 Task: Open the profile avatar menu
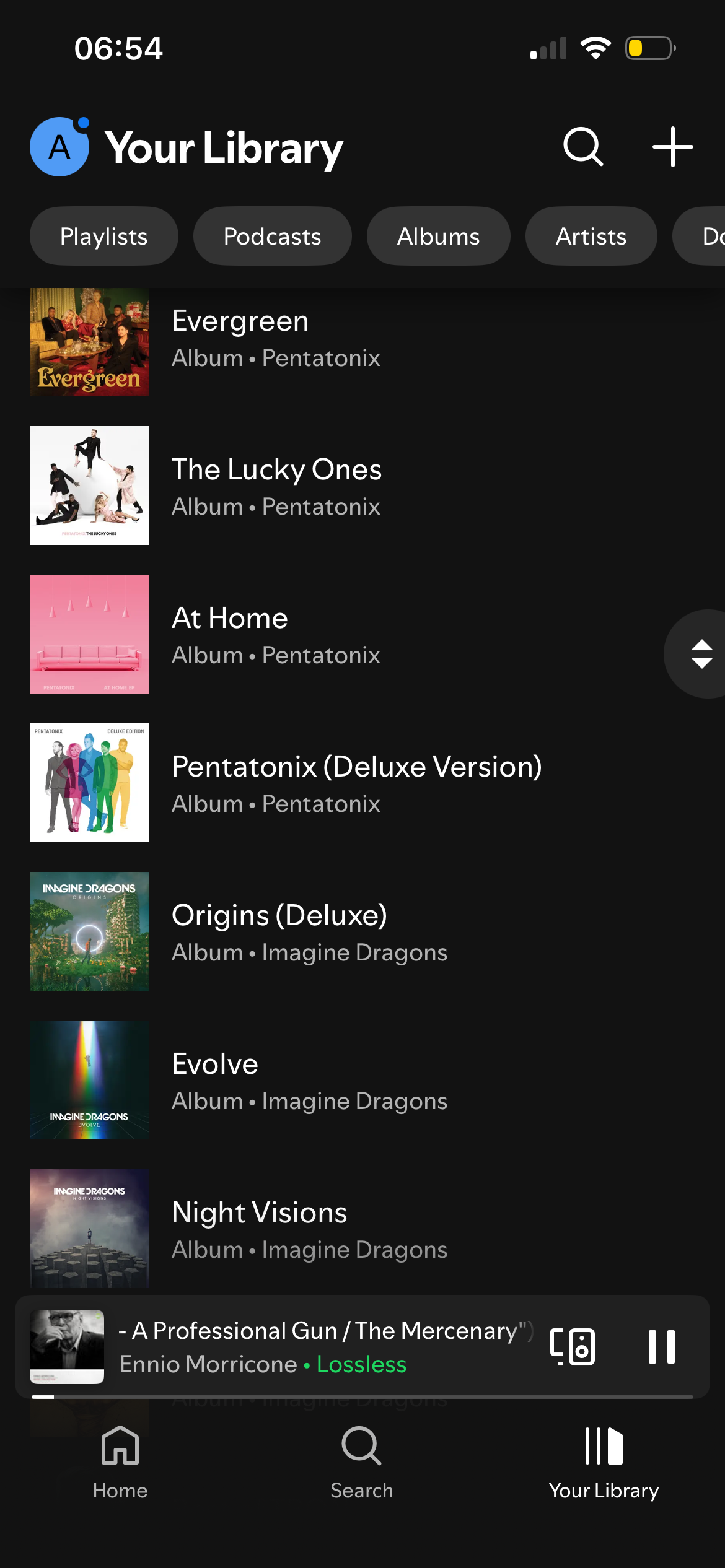[x=59, y=147]
